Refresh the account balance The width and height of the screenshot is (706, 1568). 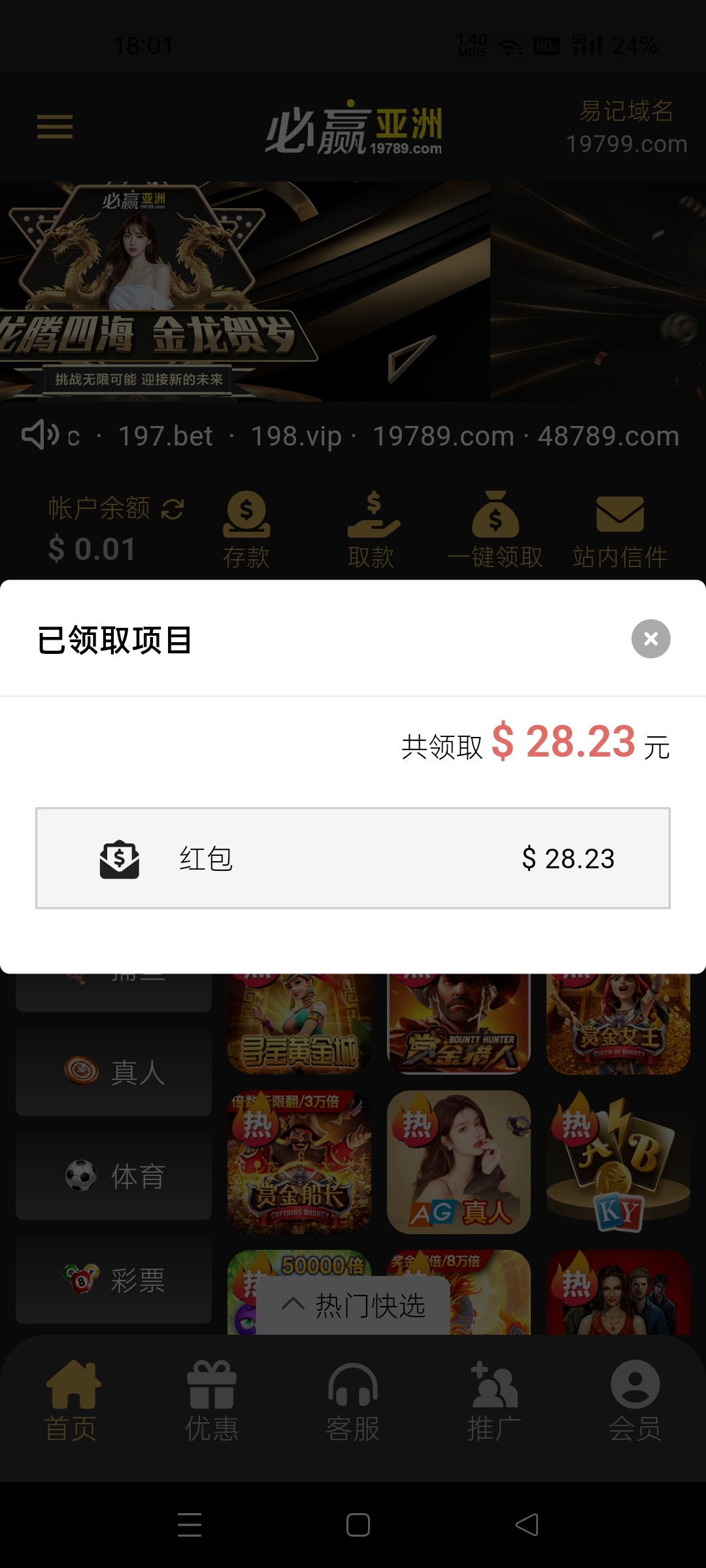173,509
